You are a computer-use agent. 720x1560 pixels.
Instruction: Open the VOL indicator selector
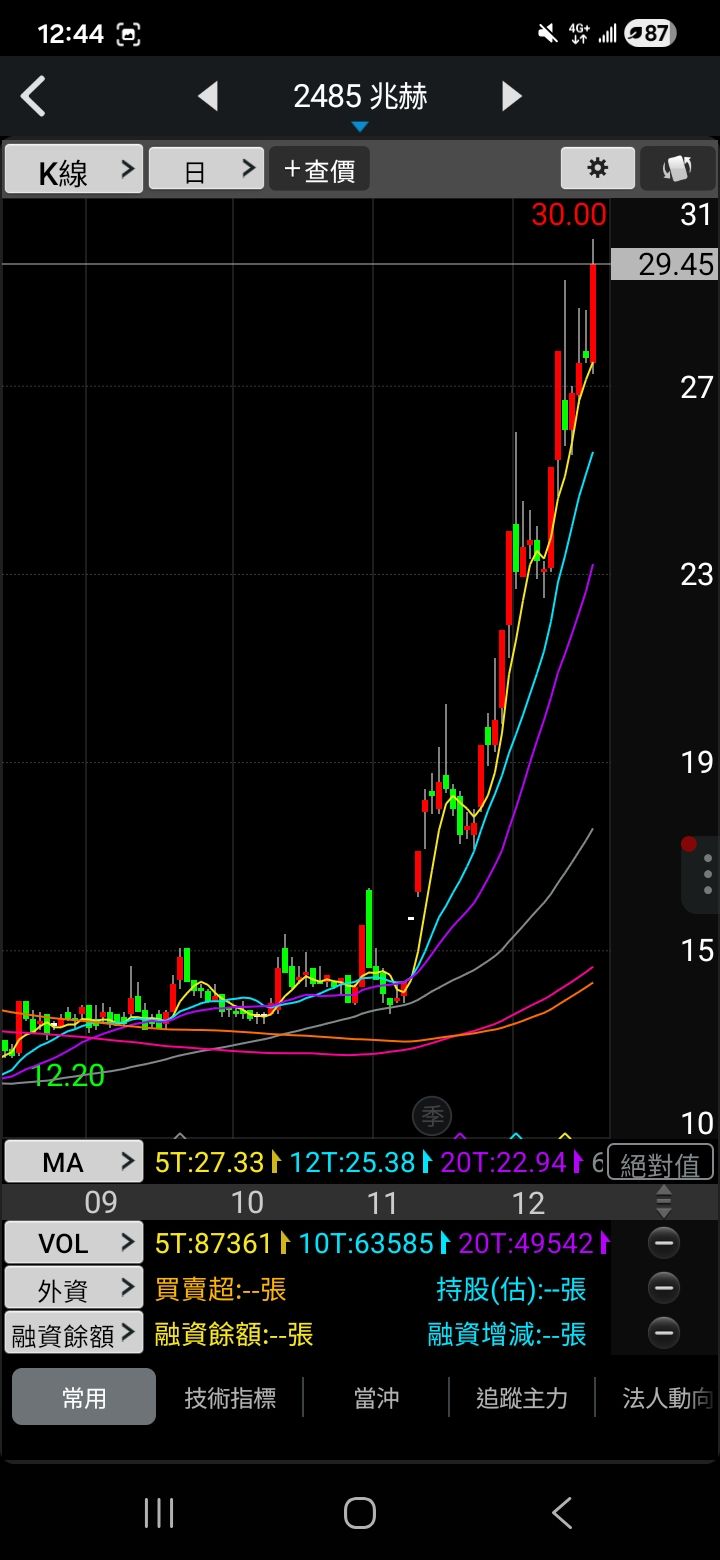pos(74,1243)
